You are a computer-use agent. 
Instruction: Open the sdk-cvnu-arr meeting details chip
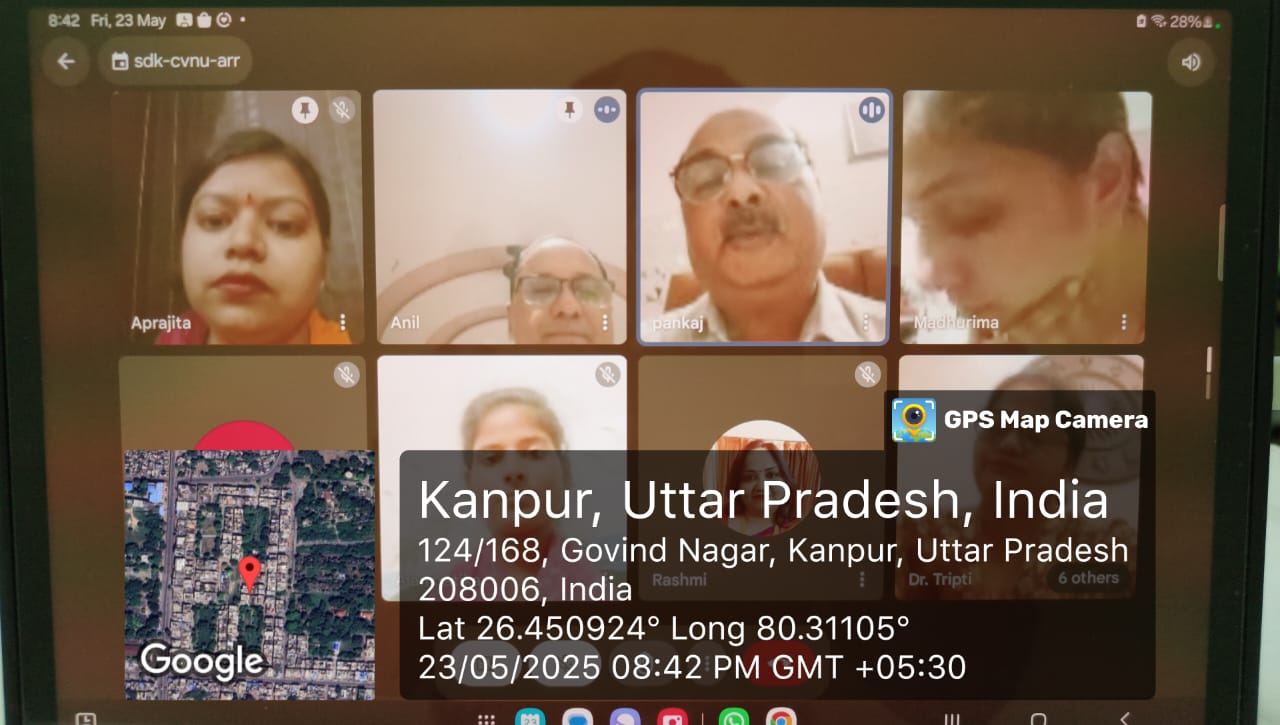tap(174, 62)
